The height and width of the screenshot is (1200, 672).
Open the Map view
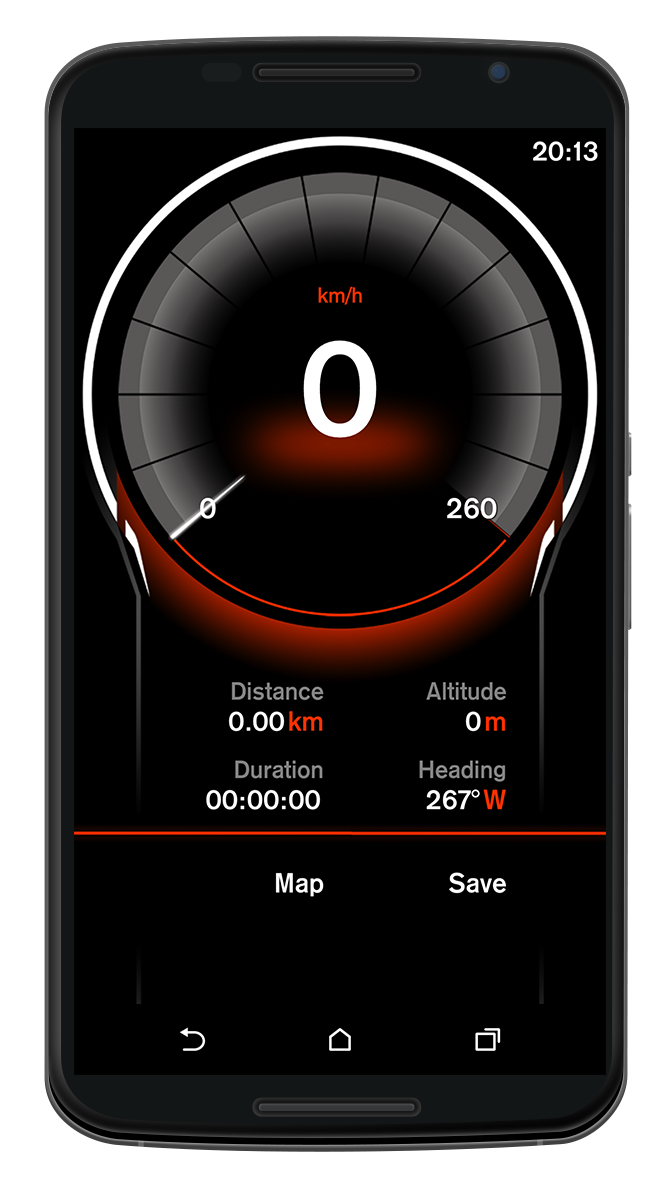tap(299, 884)
